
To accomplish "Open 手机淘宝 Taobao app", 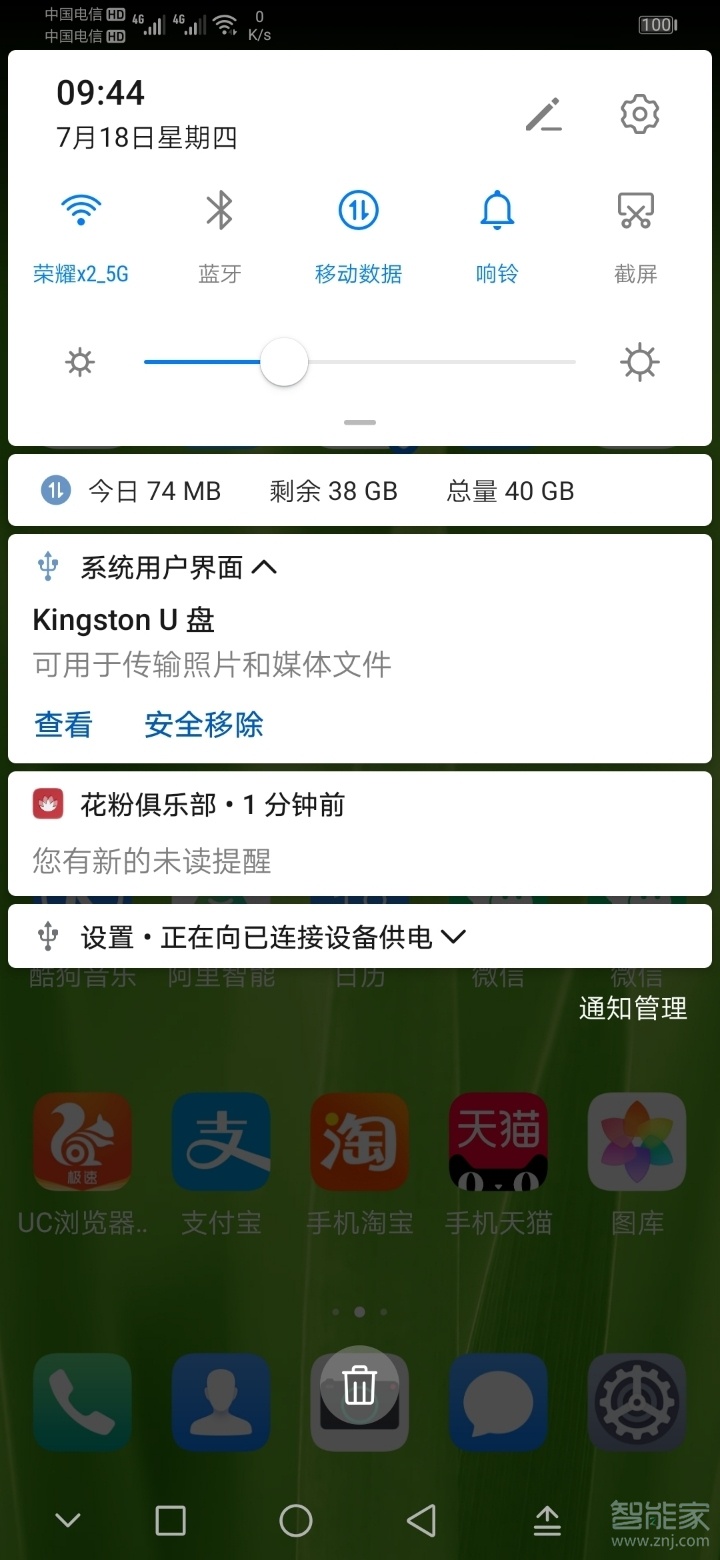I will pyautogui.click(x=359, y=1140).
